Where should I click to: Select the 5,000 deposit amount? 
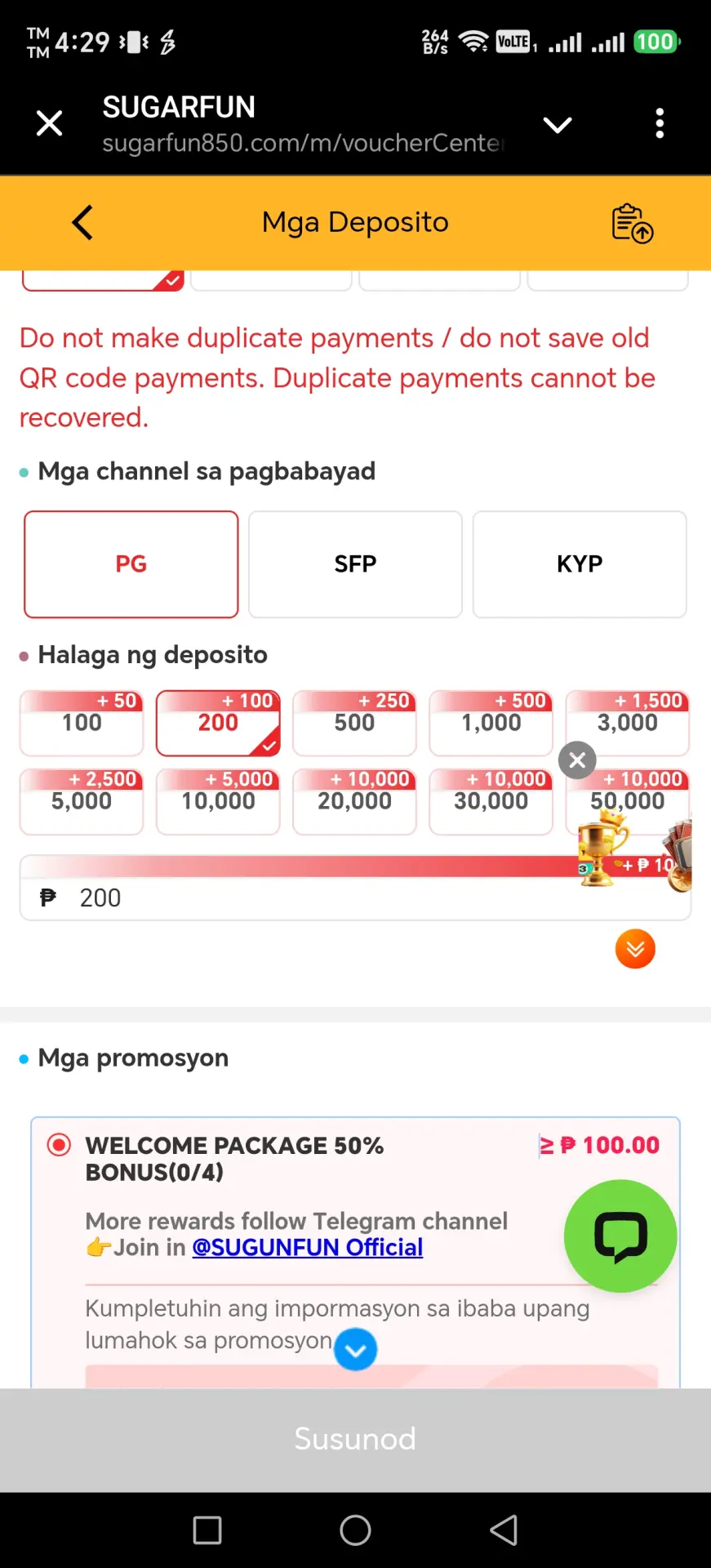[x=82, y=801]
